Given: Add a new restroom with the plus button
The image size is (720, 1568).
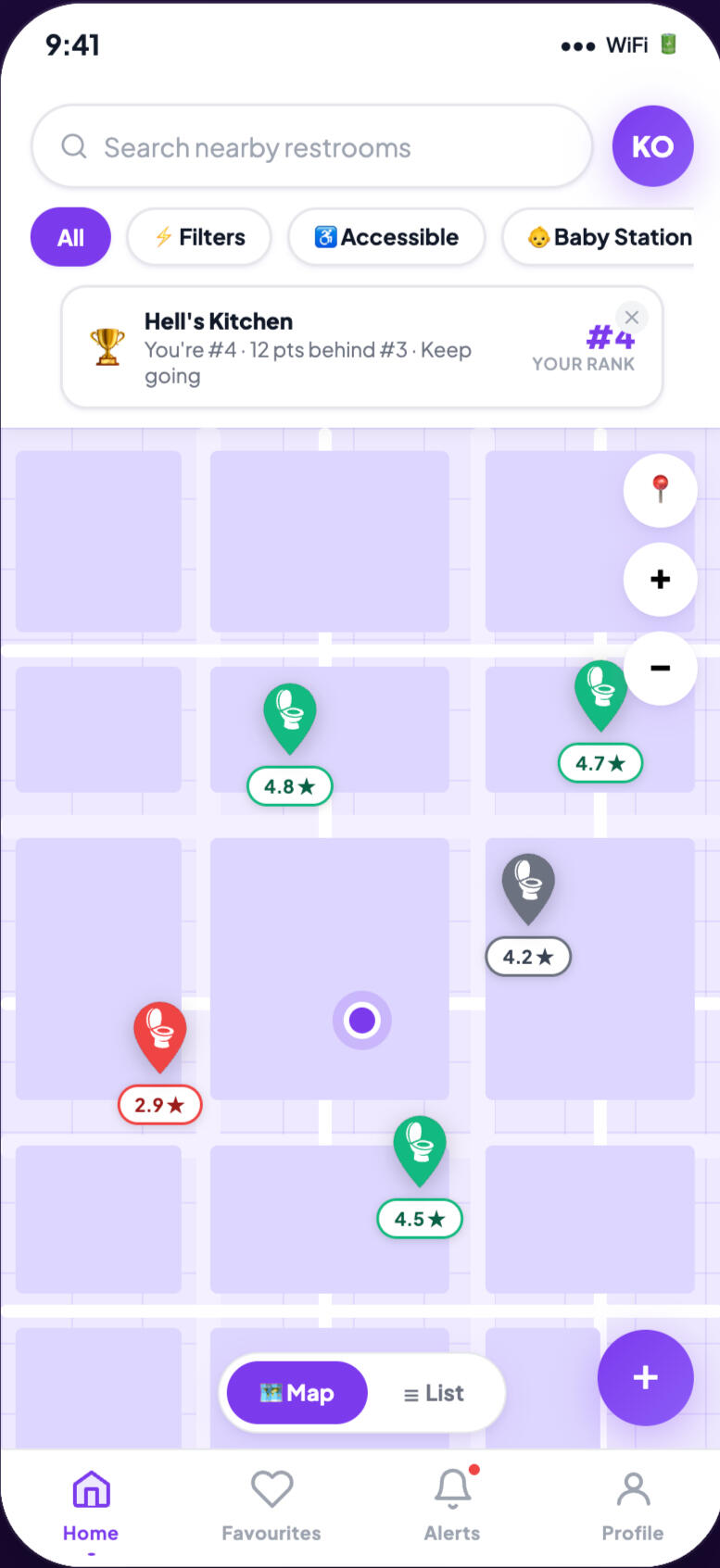Looking at the screenshot, I should click(645, 1377).
